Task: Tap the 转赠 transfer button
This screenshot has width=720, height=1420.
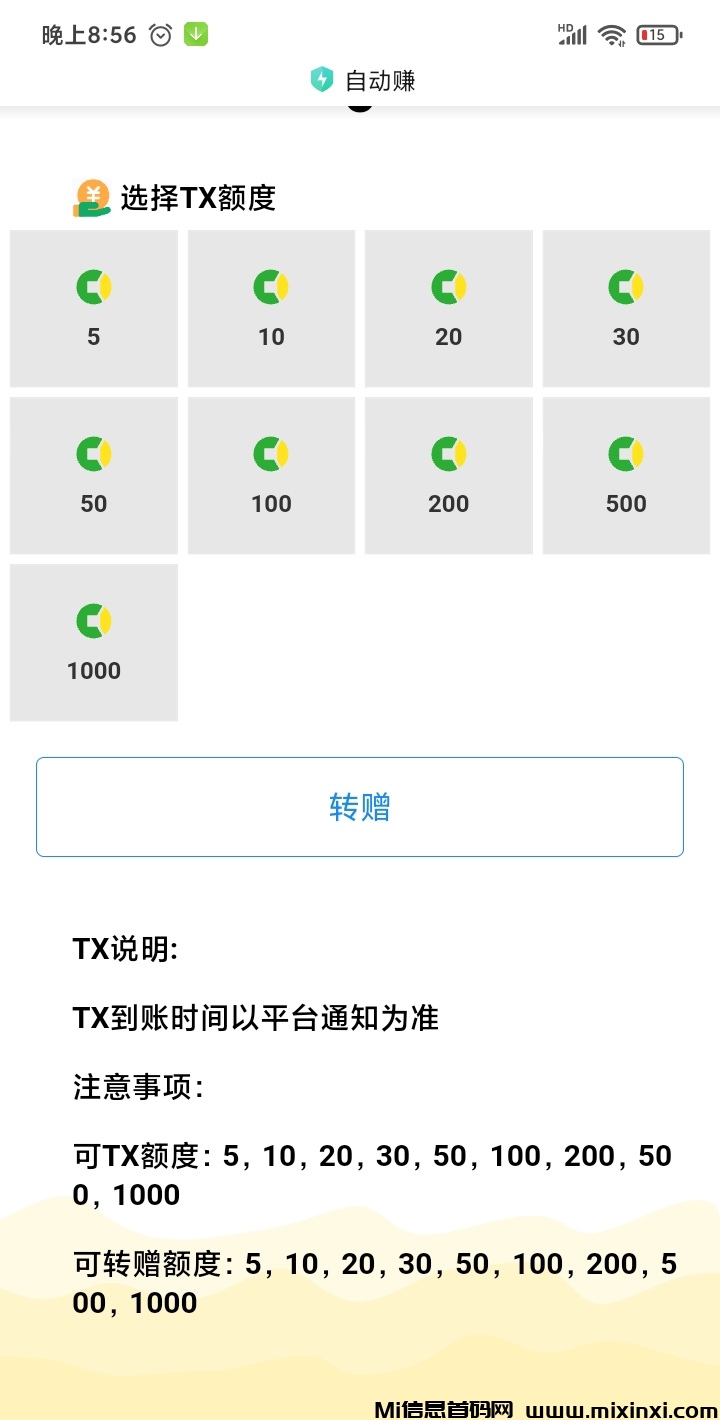Action: pyautogui.click(x=360, y=806)
